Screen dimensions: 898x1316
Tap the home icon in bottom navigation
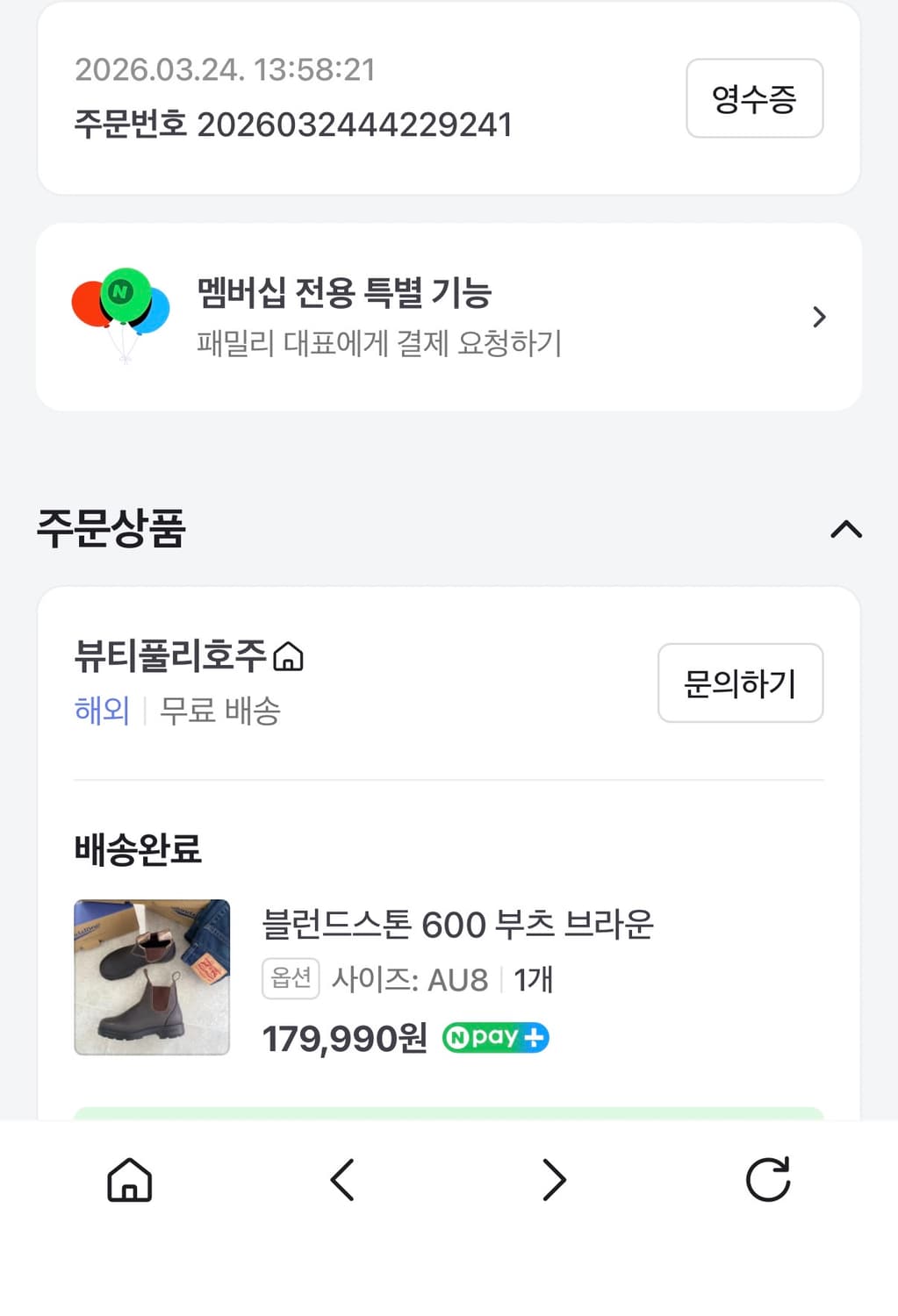(x=128, y=1180)
